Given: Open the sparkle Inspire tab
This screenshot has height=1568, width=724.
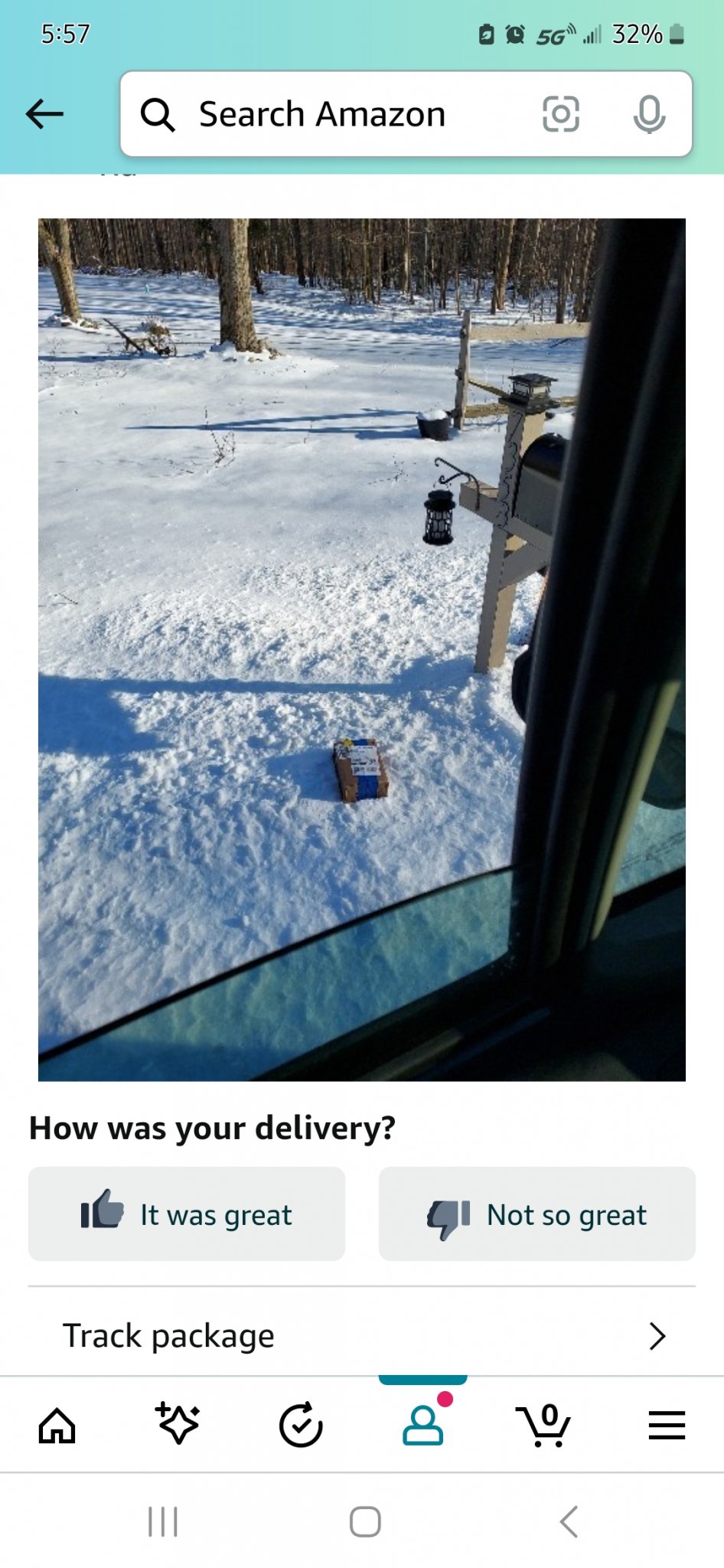Looking at the screenshot, I should pos(178,1424).
